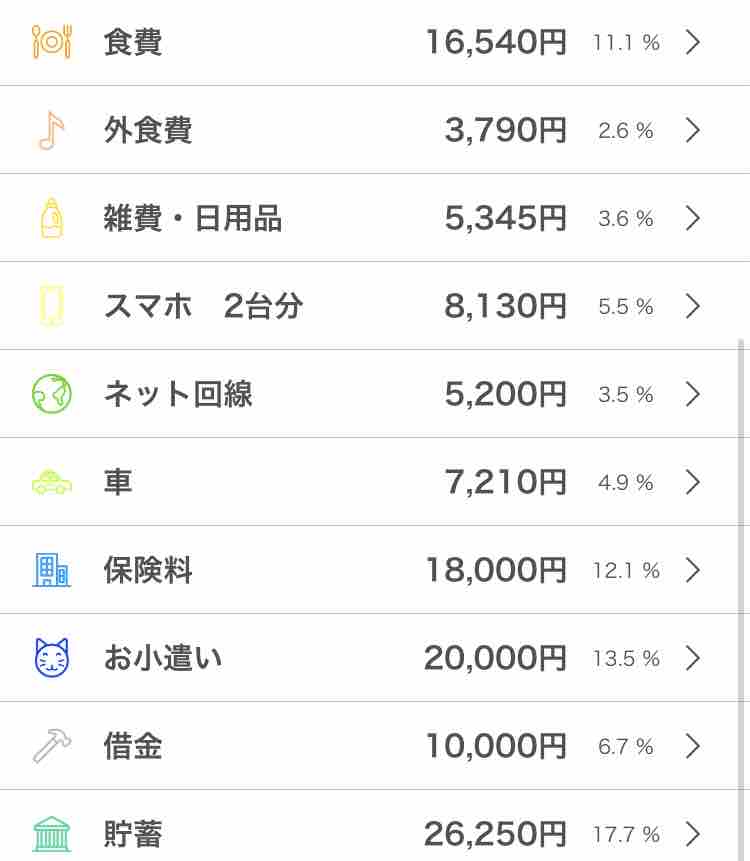This screenshot has width=750, height=861.
Task: Tap the 車 category row
Action: pos(375,483)
